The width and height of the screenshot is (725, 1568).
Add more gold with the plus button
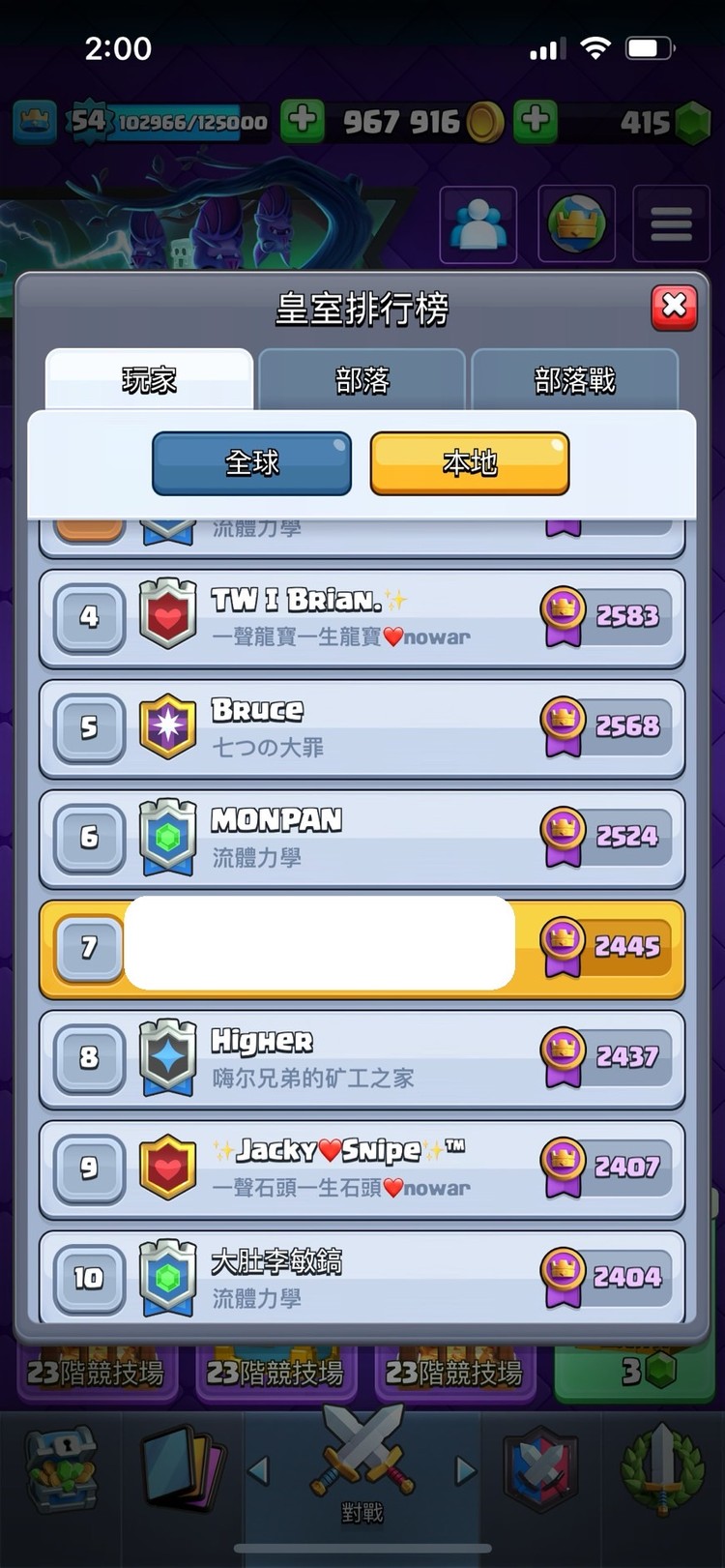(x=302, y=121)
